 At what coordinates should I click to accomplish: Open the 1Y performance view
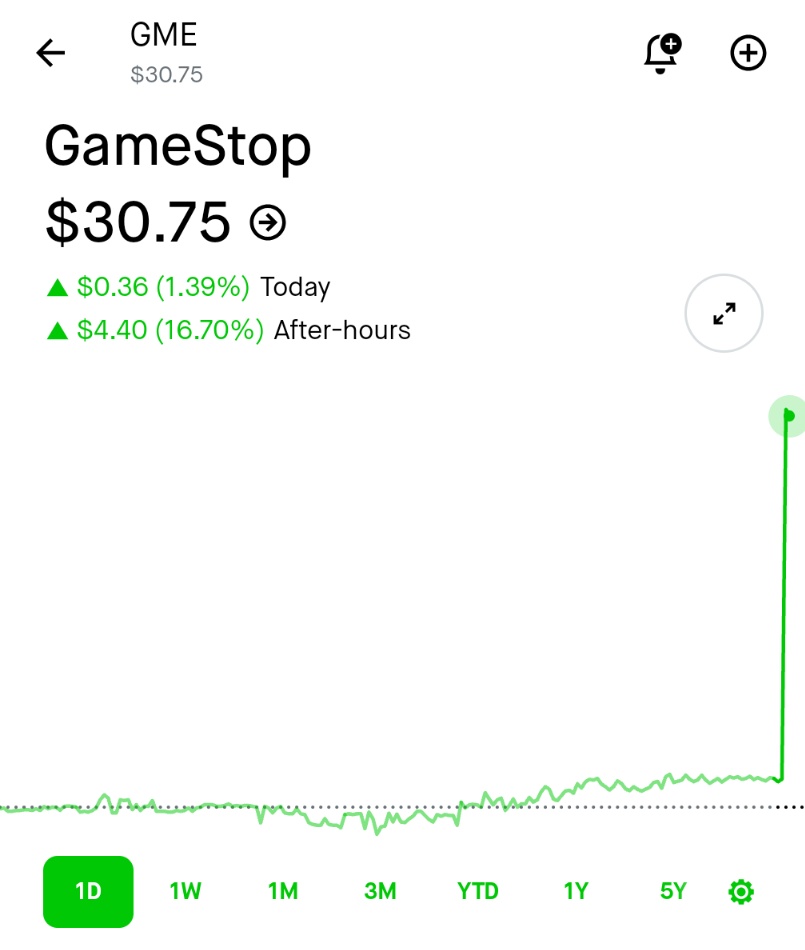[x=575, y=890]
